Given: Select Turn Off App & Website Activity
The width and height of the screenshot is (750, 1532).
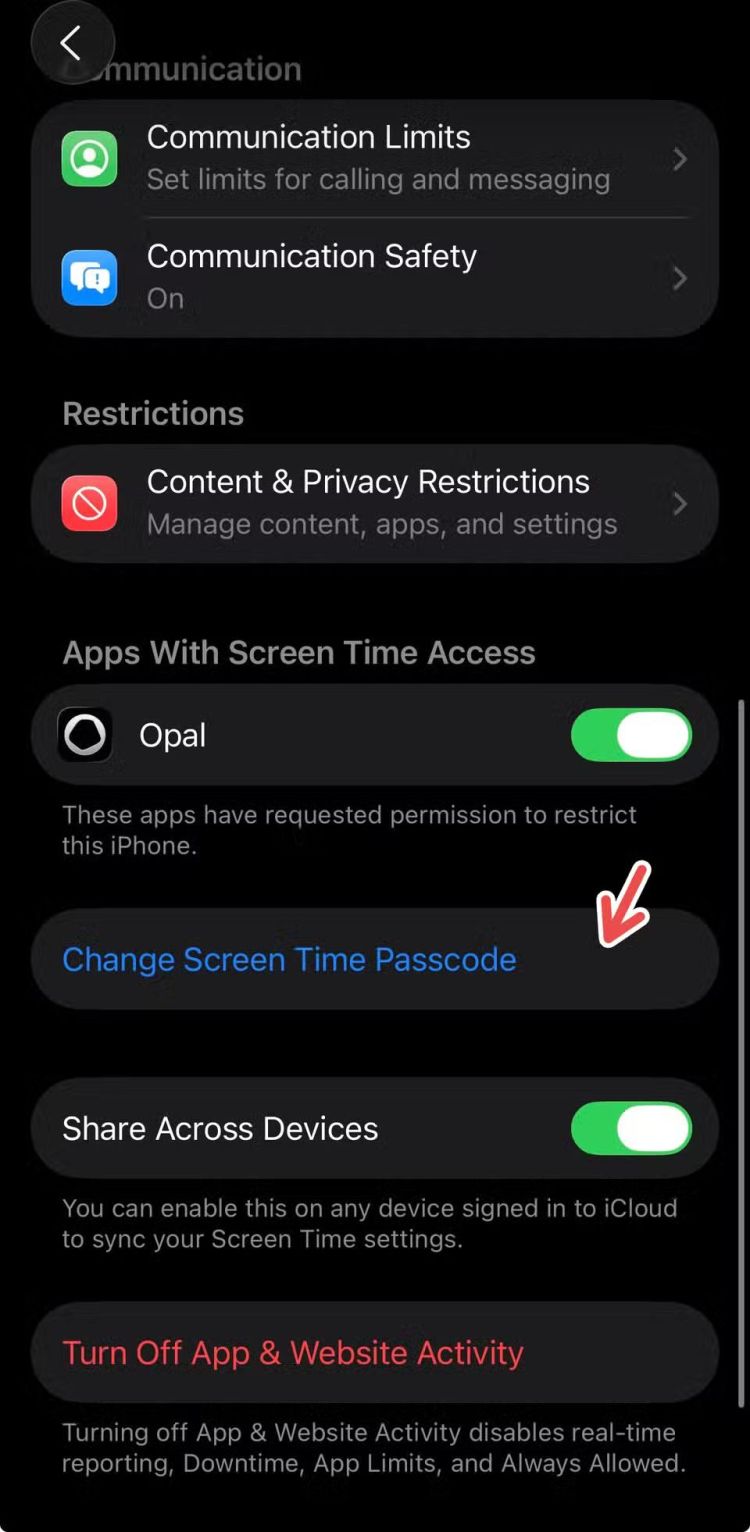Looking at the screenshot, I should 293,1352.
